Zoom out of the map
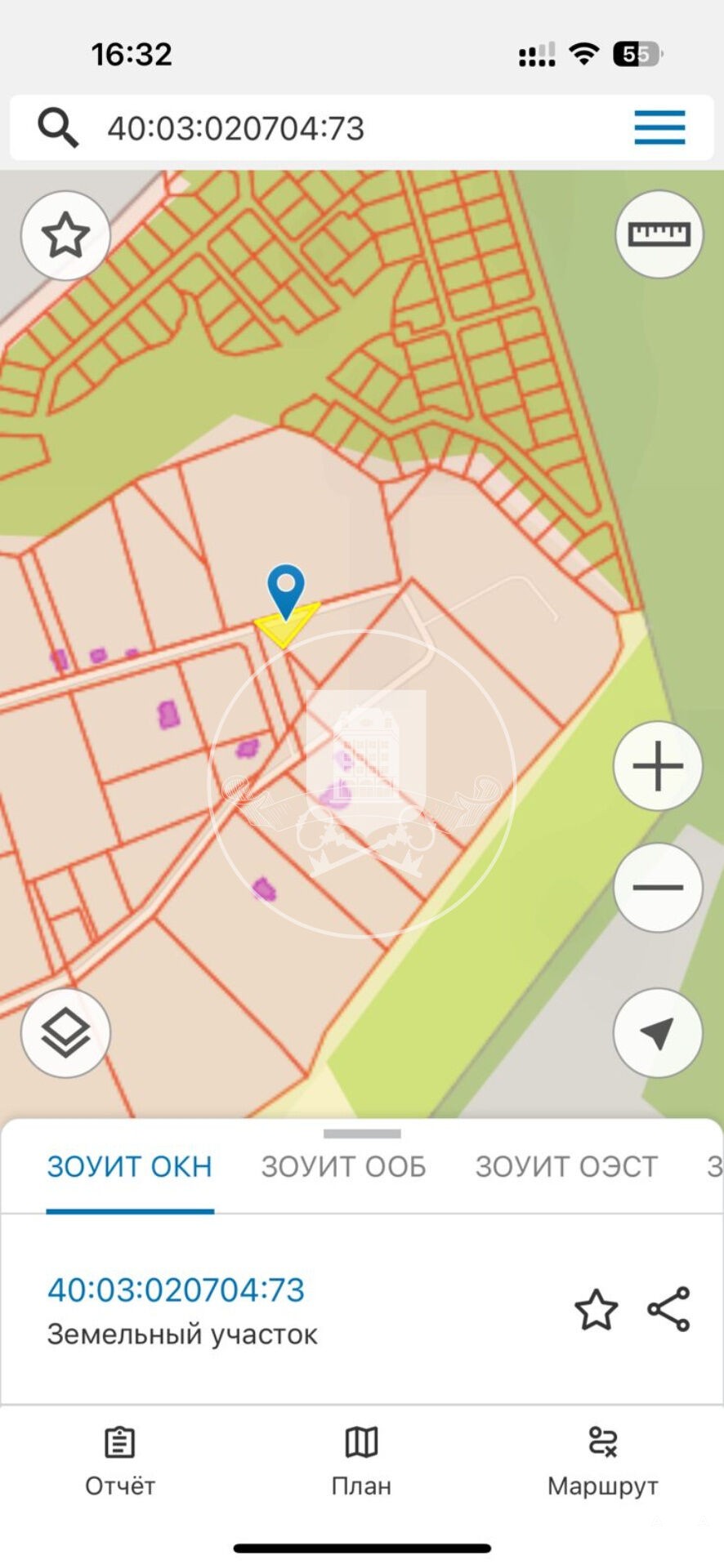724x1568 pixels. coord(658,888)
